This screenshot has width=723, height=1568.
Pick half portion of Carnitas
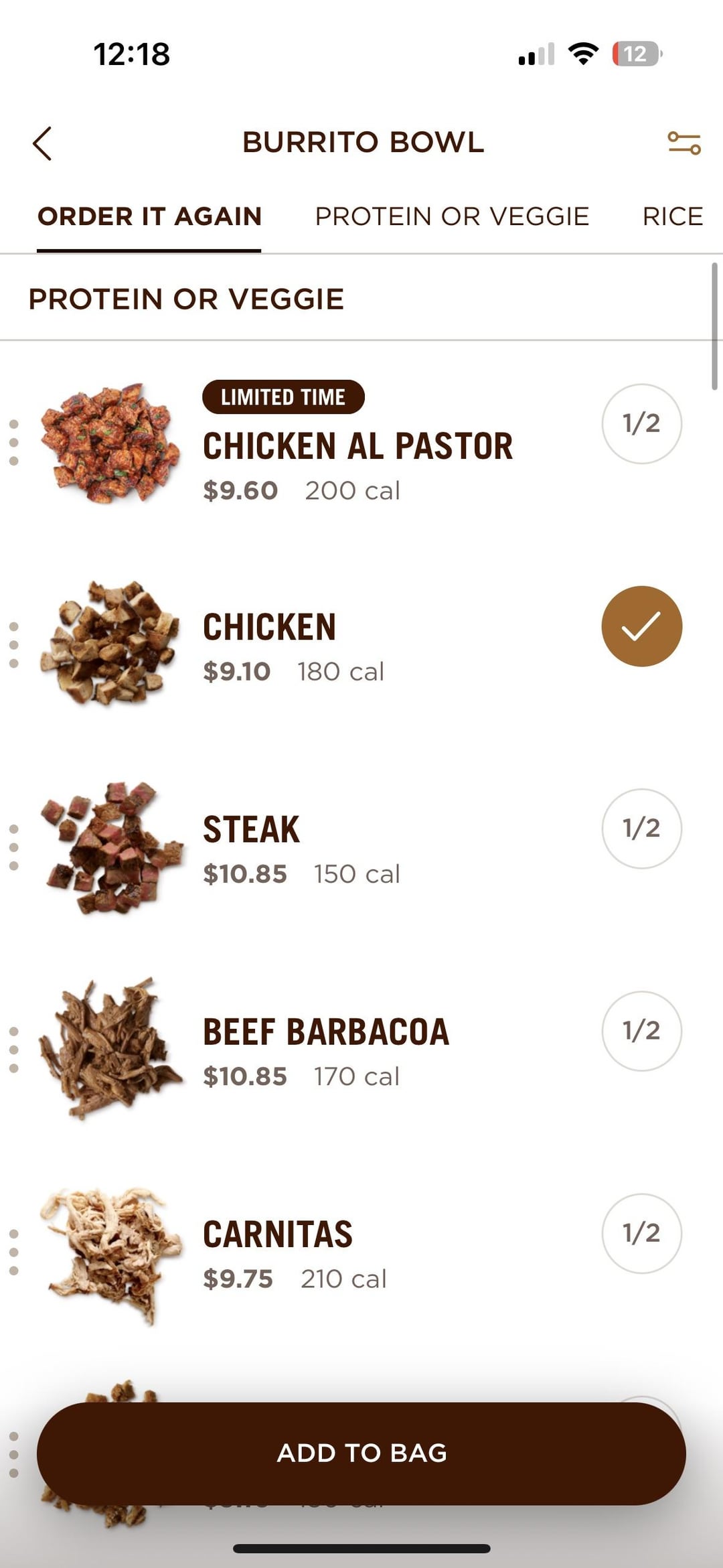(641, 1233)
